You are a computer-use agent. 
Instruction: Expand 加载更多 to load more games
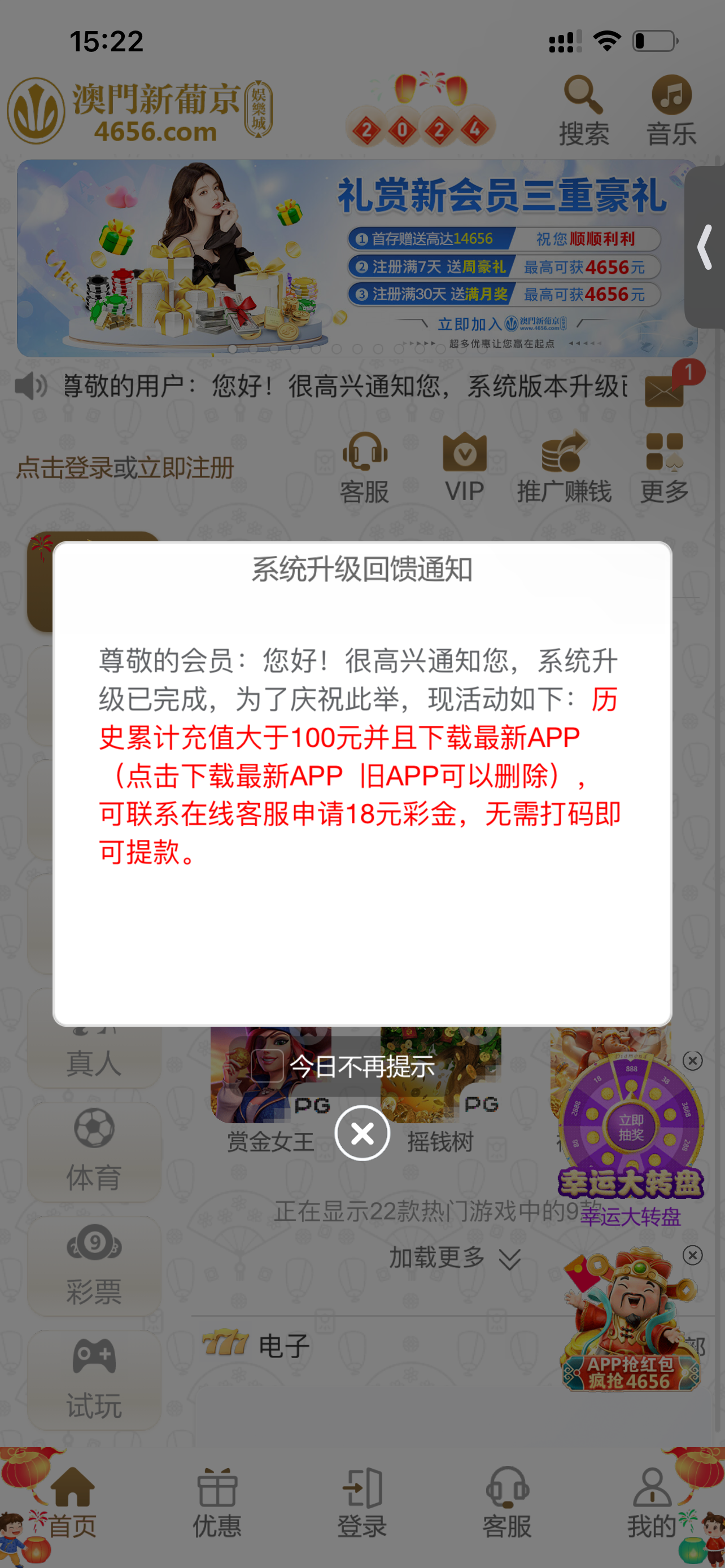tap(454, 1258)
